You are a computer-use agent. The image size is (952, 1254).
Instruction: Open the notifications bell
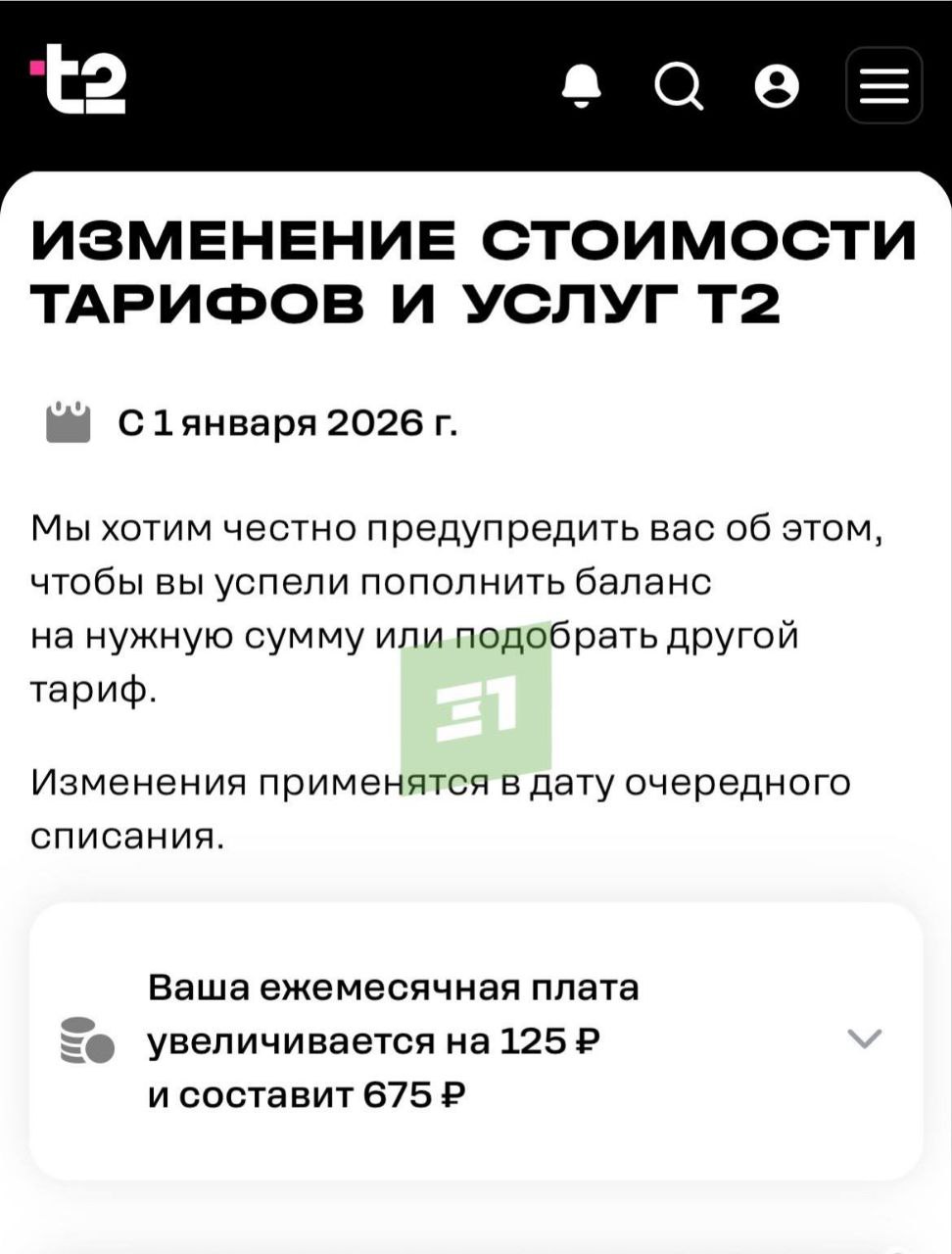pos(582,86)
